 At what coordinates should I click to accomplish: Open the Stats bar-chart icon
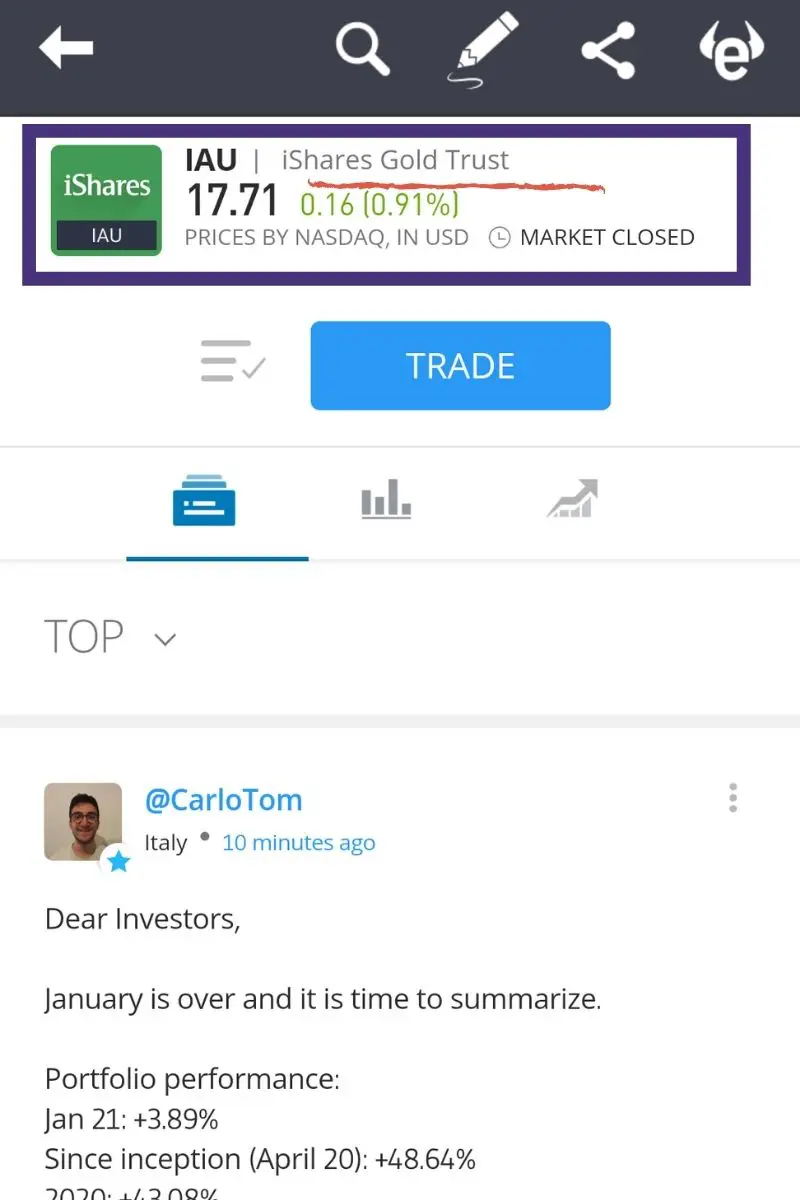[x=386, y=497]
